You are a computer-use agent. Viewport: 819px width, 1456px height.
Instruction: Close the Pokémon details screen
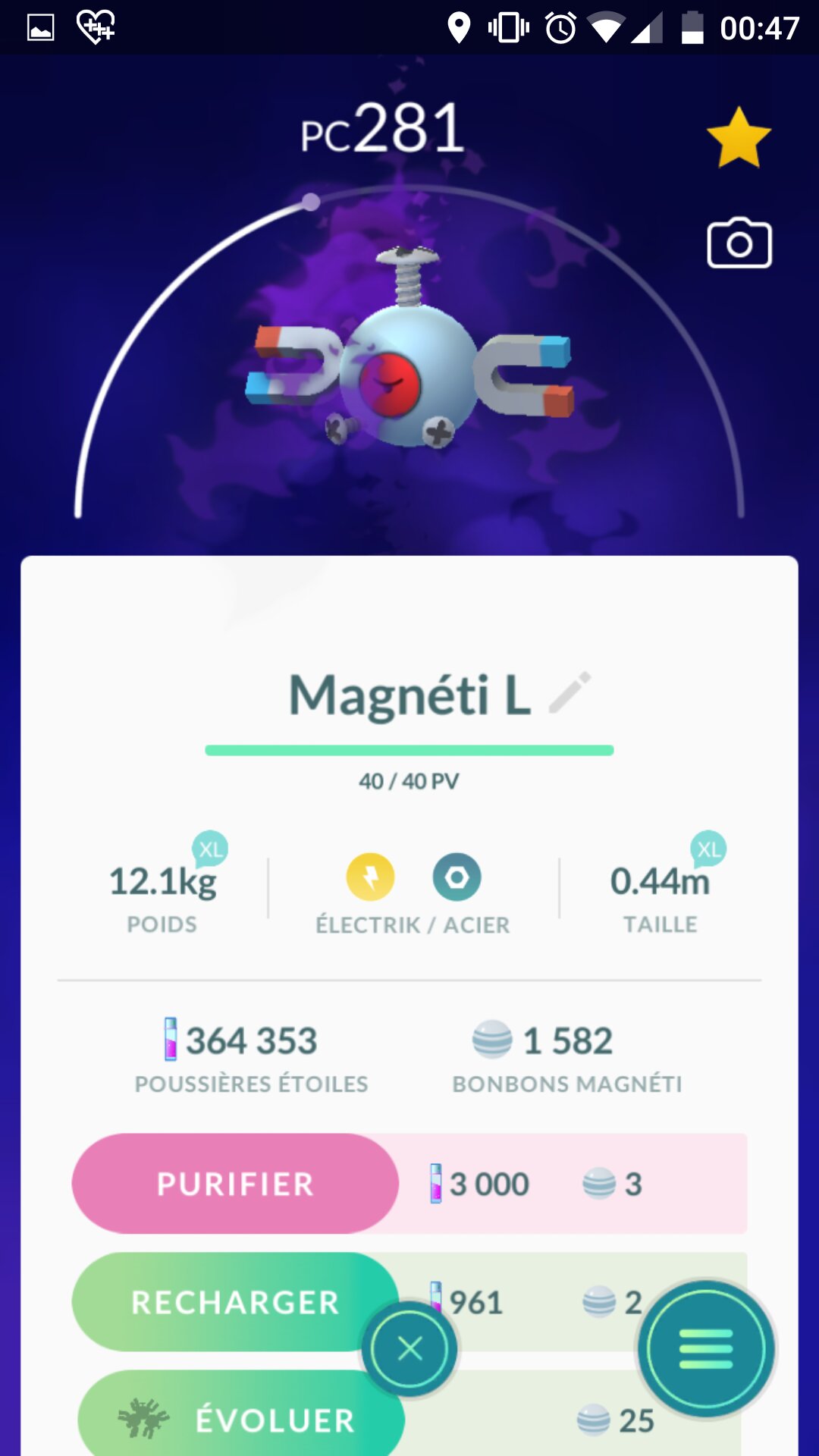click(x=409, y=1349)
